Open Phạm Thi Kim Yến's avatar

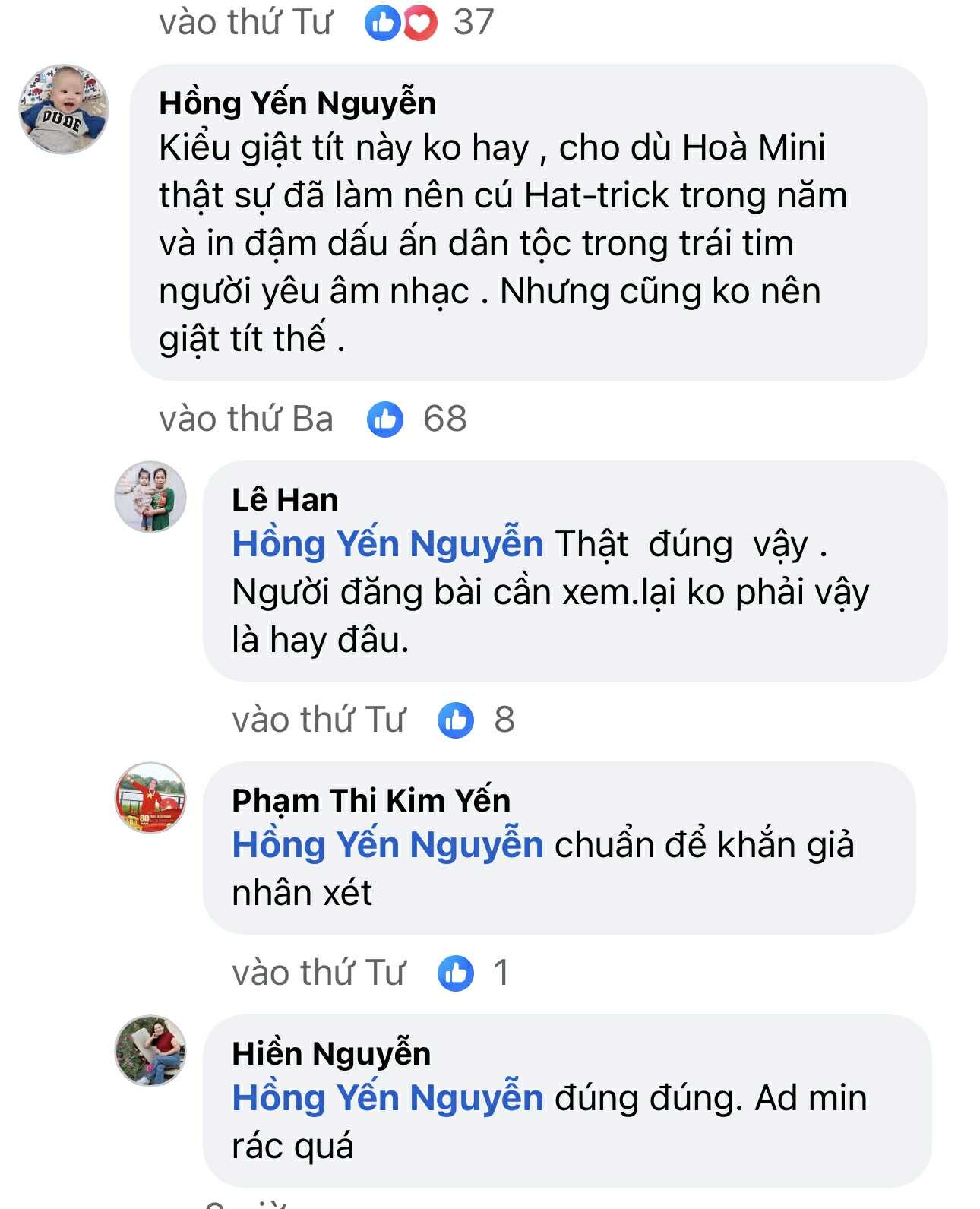[x=150, y=797]
